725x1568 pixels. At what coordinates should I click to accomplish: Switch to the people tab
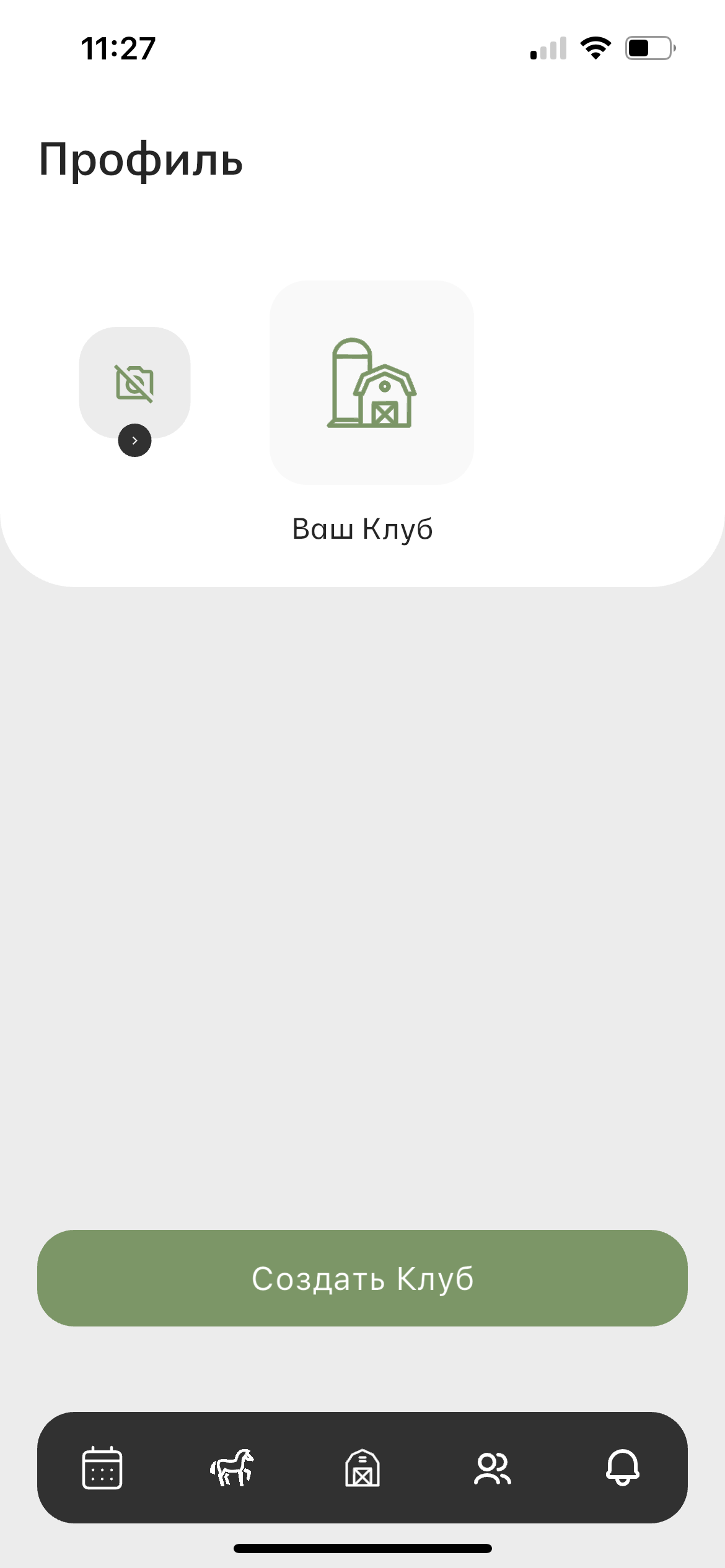point(493,1468)
